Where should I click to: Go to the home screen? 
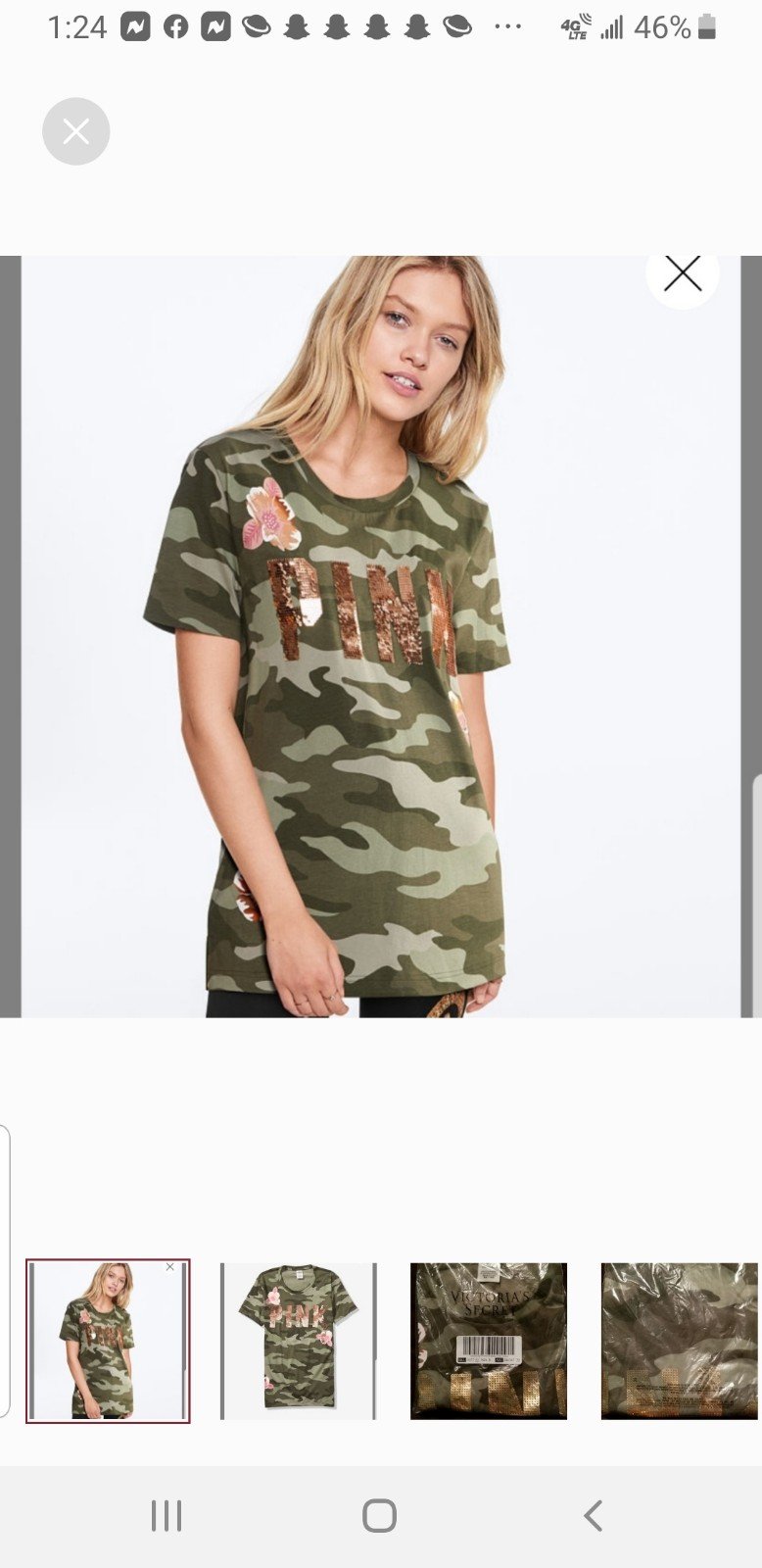coord(379,1516)
